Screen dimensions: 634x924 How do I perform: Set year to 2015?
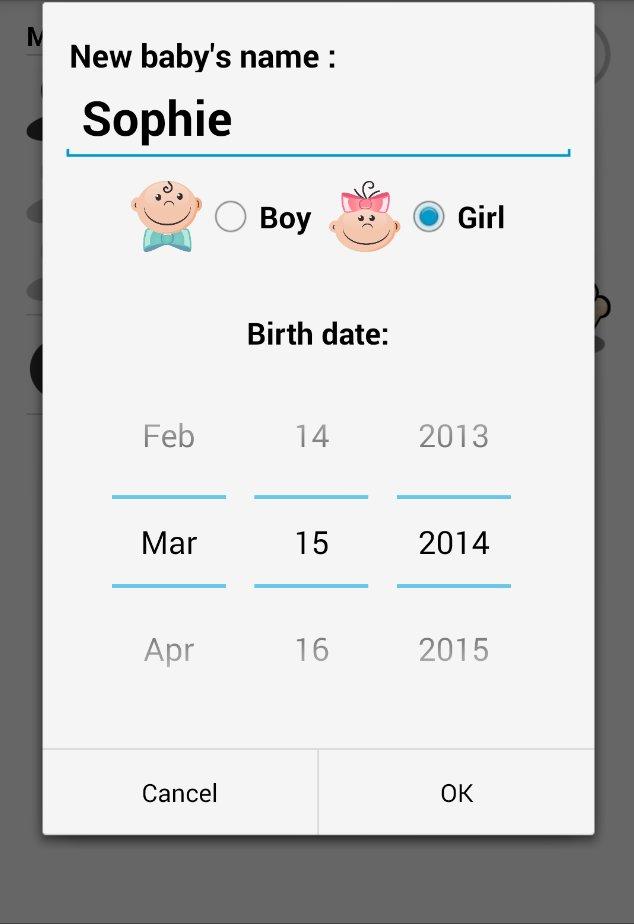coord(454,650)
